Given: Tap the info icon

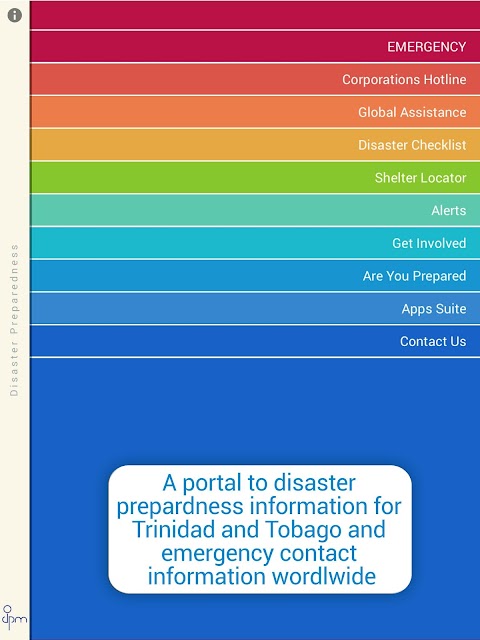Looking at the screenshot, I should 15,15.
